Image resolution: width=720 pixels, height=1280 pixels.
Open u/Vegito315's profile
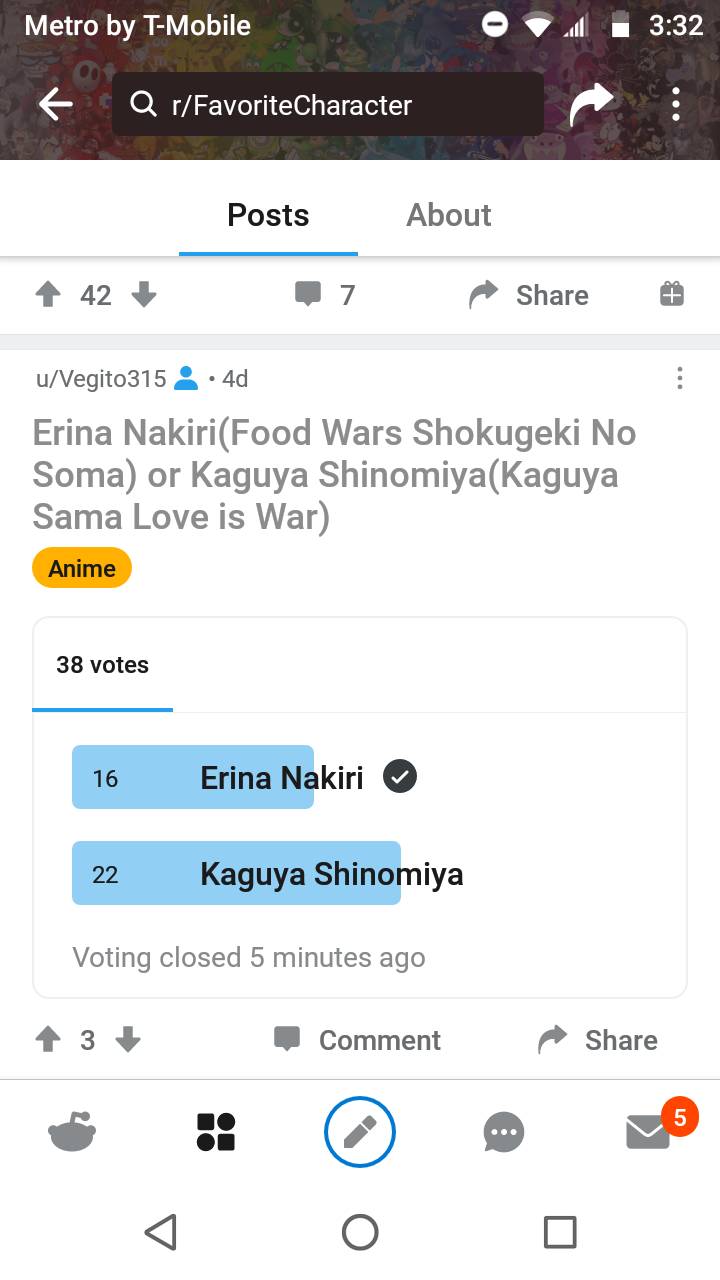point(100,378)
